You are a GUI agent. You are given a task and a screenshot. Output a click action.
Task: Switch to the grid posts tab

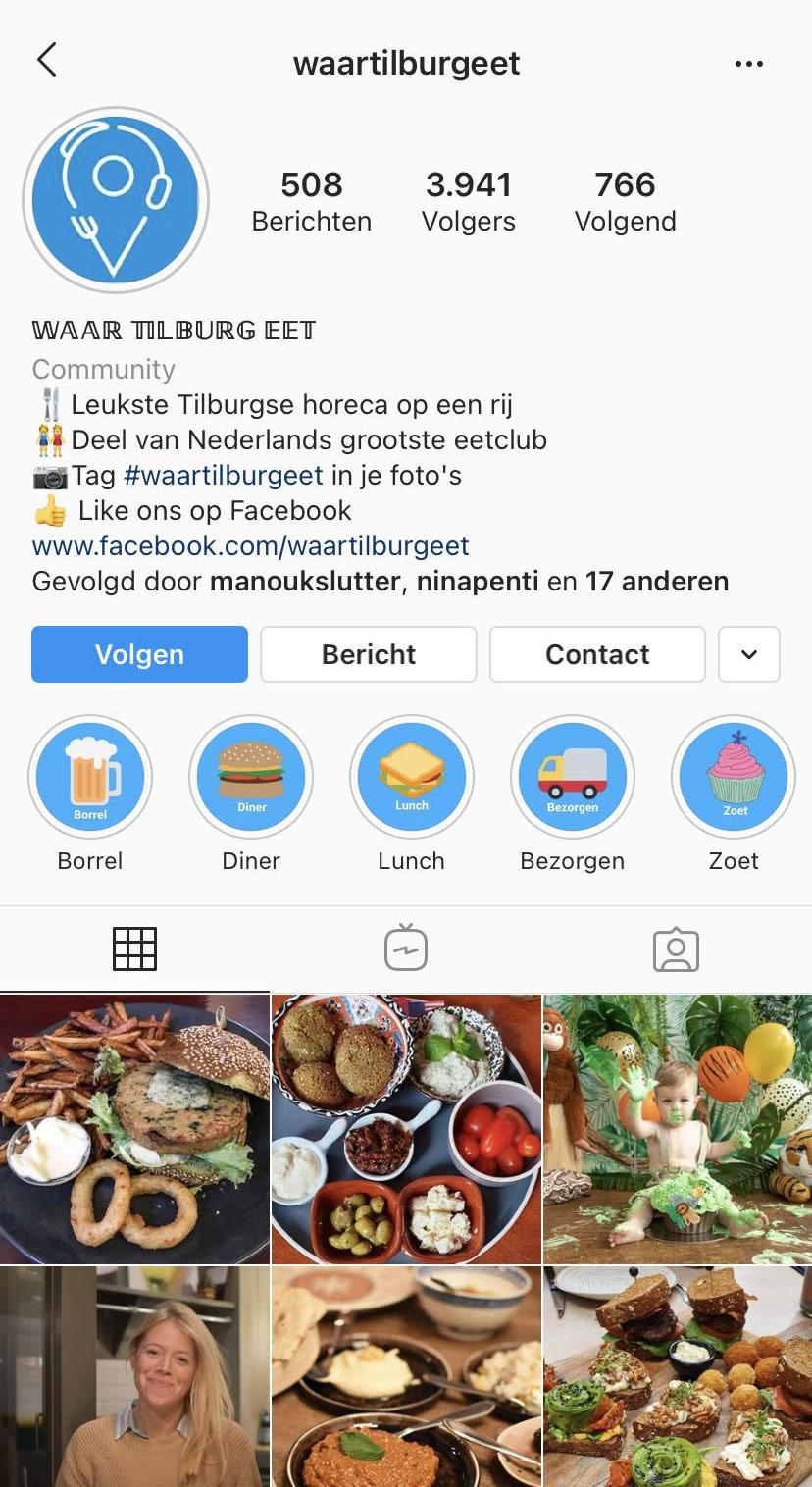[134, 949]
